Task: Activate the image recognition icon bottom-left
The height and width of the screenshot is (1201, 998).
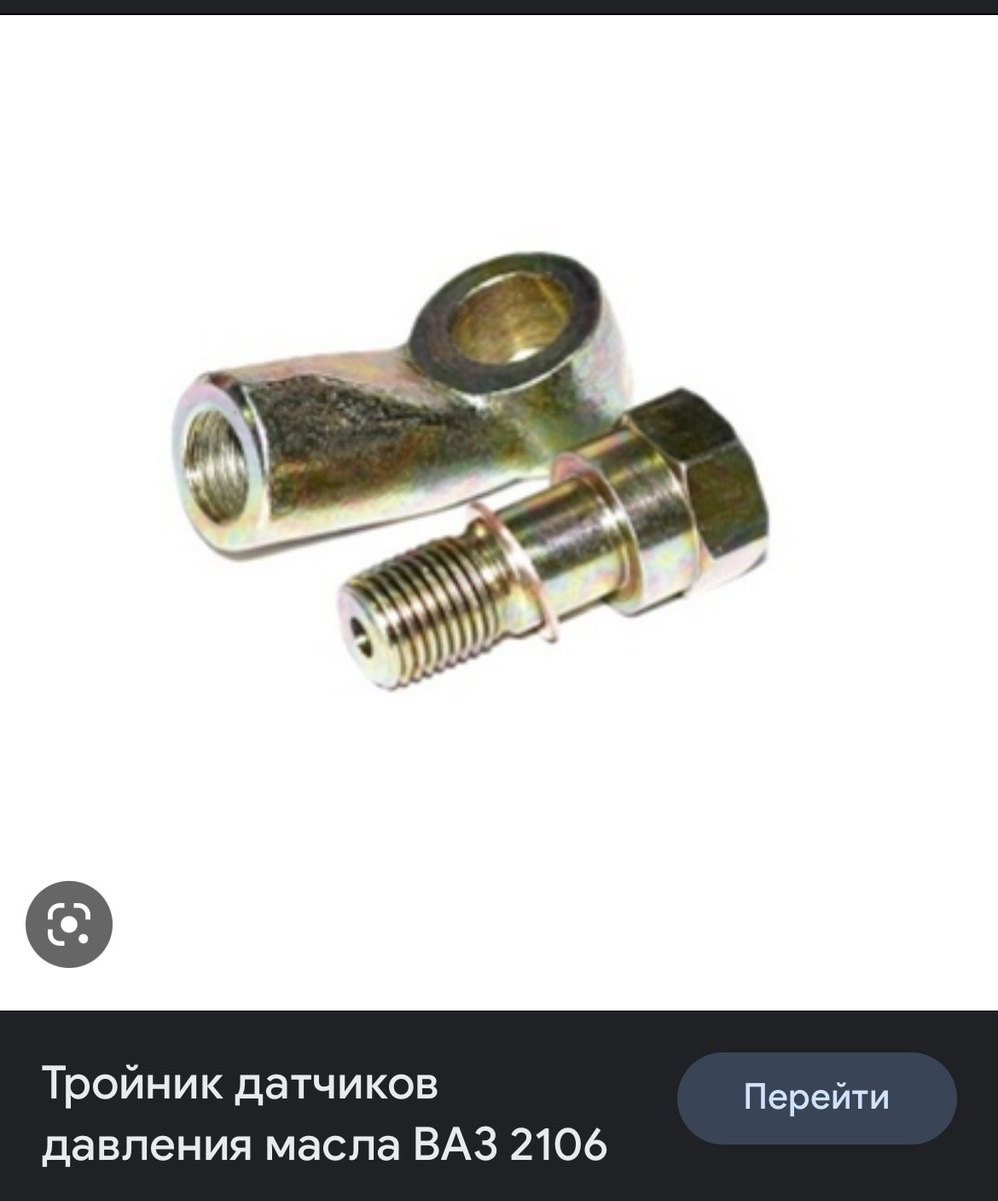Action: [x=68, y=923]
